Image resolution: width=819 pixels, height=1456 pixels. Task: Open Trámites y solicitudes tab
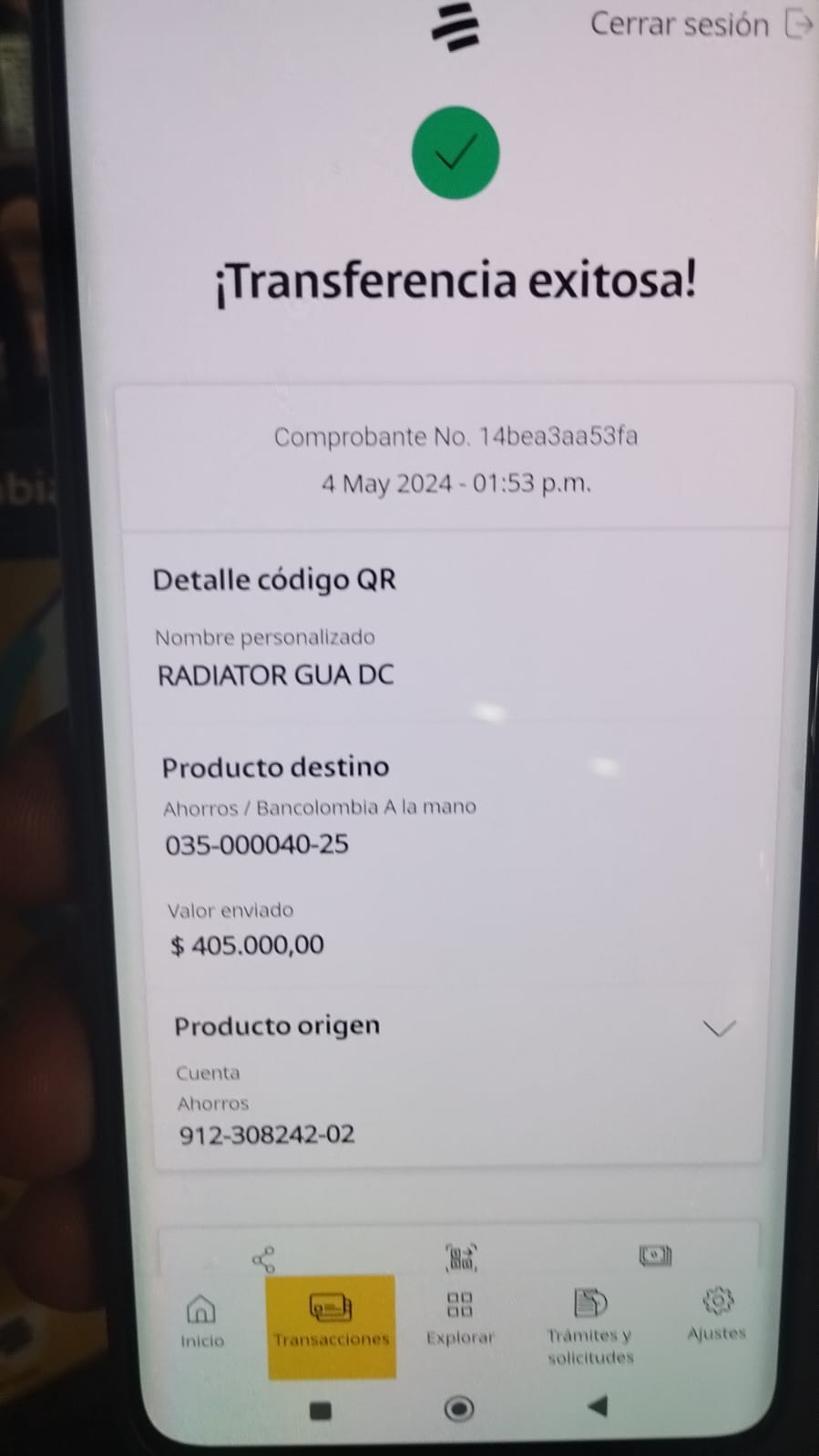[x=590, y=1327]
